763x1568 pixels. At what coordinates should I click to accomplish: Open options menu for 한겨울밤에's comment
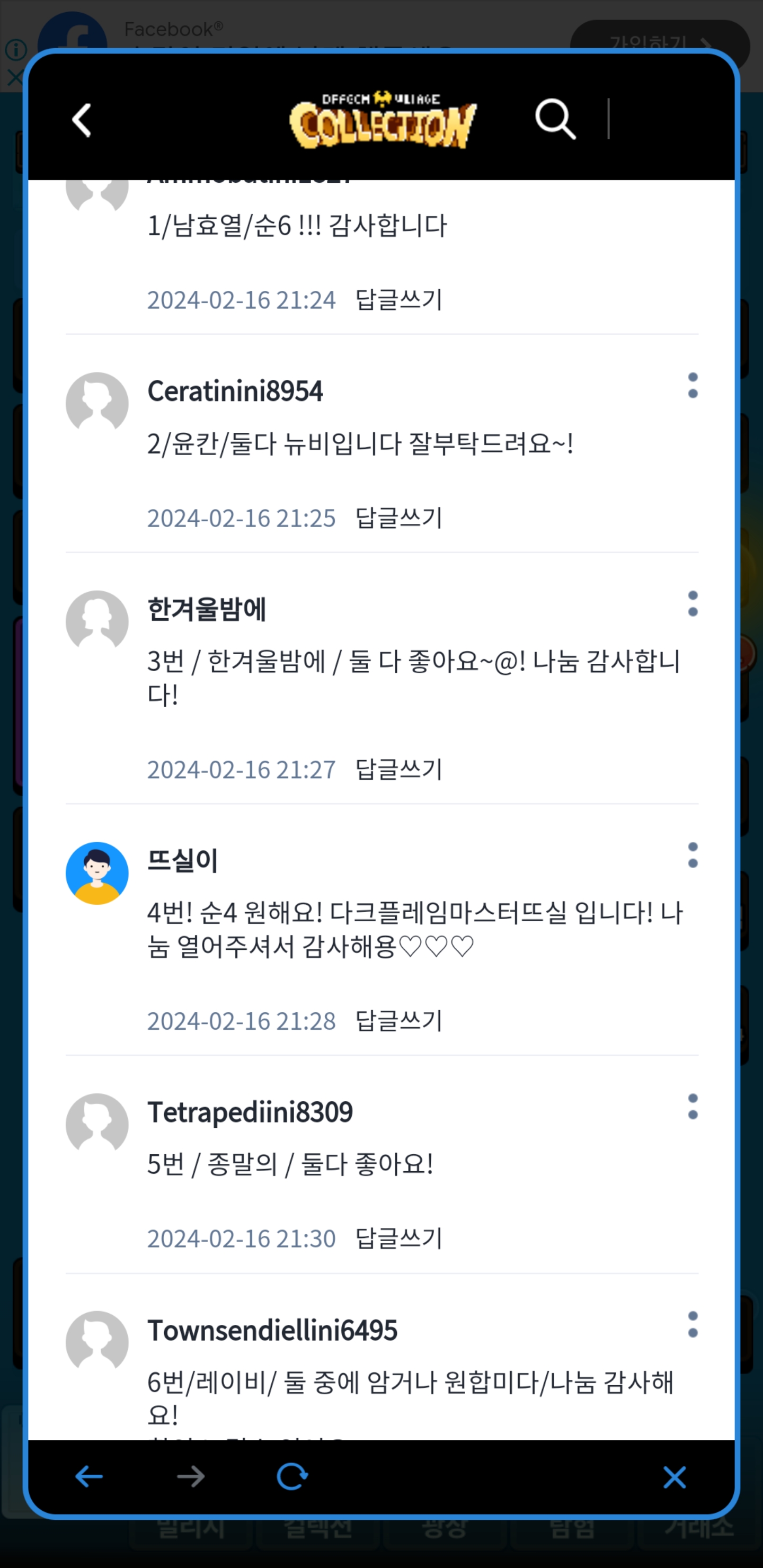point(693,603)
